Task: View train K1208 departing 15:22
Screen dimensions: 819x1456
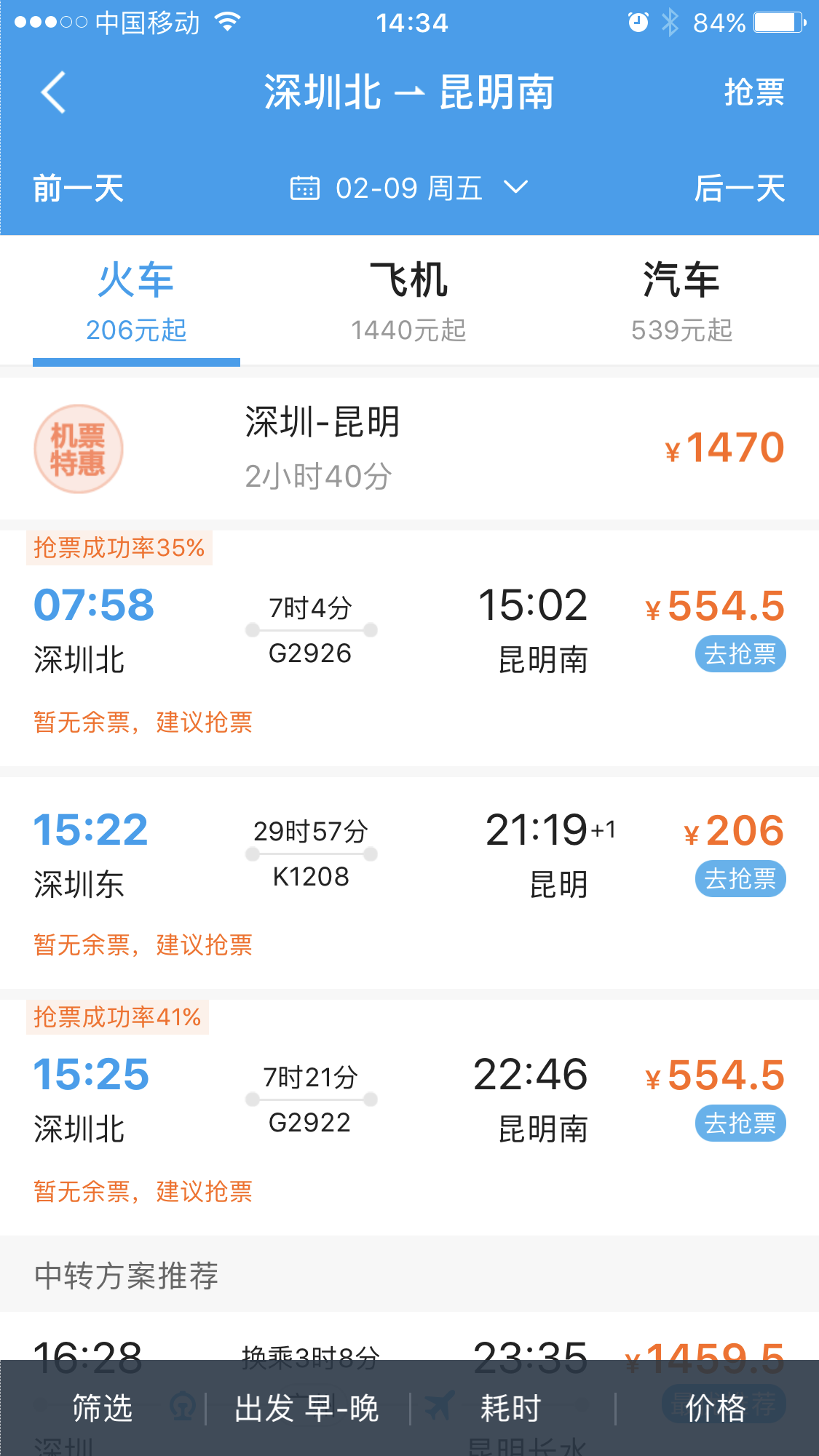Action: coord(311,856)
